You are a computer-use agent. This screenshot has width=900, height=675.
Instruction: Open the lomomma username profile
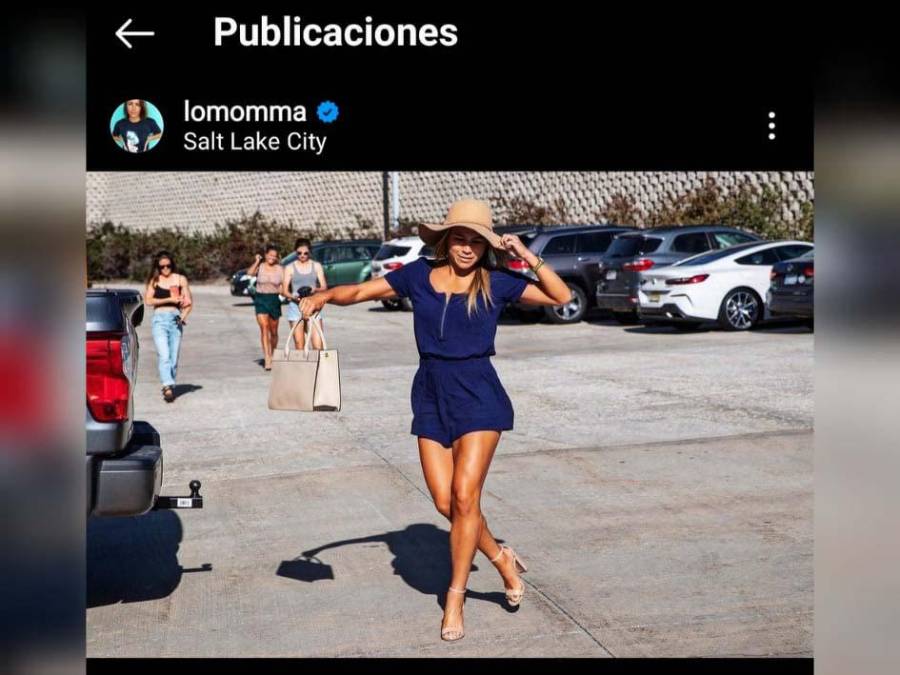click(x=245, y=112)
